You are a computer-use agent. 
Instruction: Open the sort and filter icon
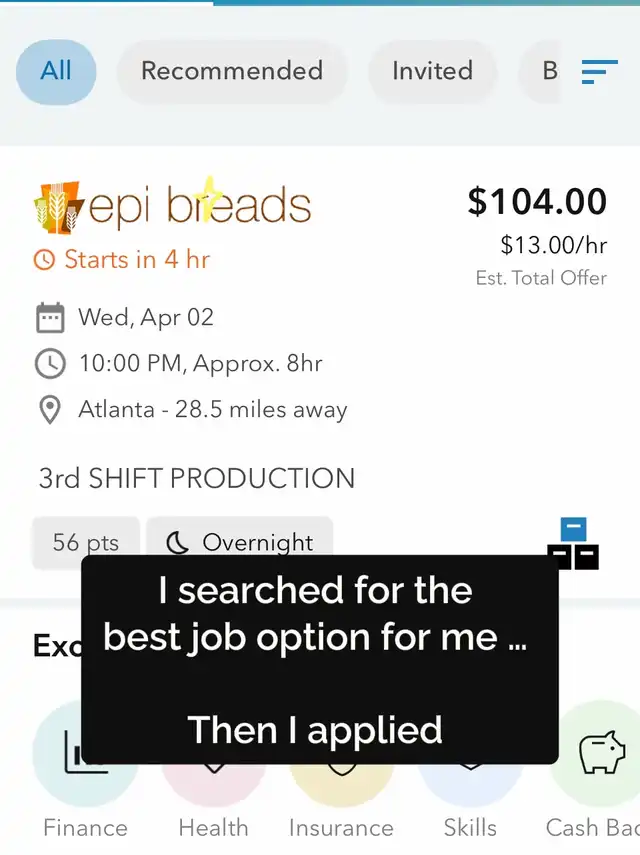(599, 71)
